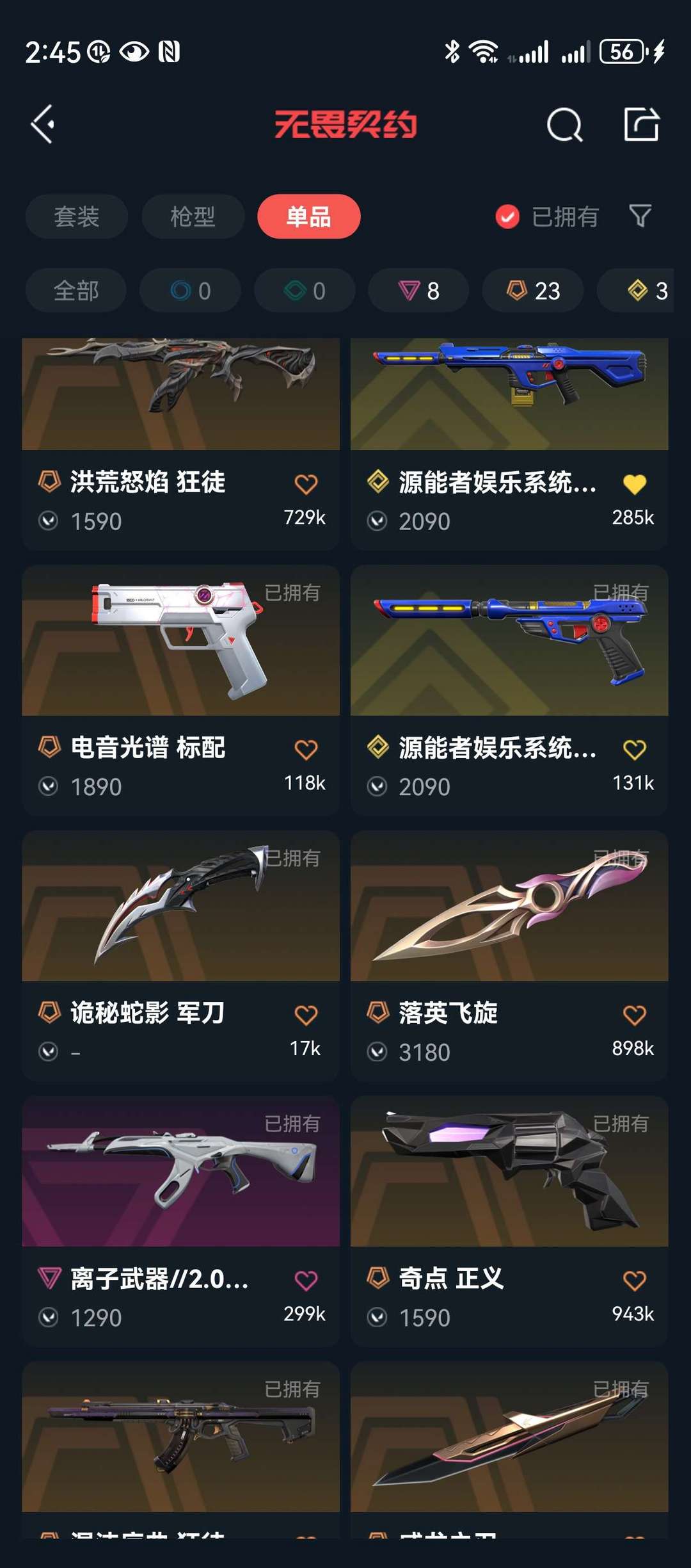Share this page via the share icon
The width and height of the screenshot is (691, 1568).
(641, 124)
